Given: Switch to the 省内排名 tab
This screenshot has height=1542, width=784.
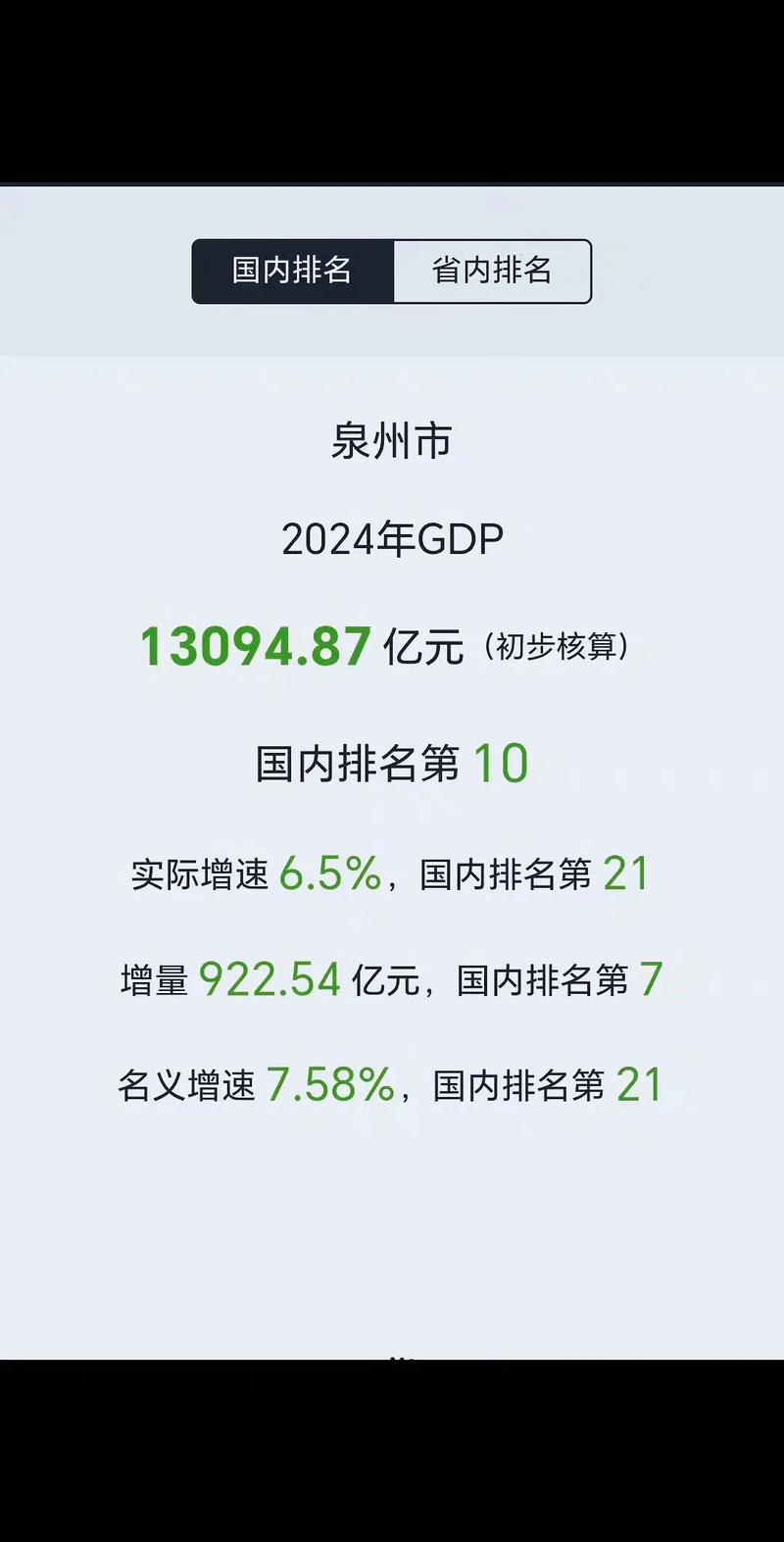Looking at the screenshot, I should click(x=492, y=271).
